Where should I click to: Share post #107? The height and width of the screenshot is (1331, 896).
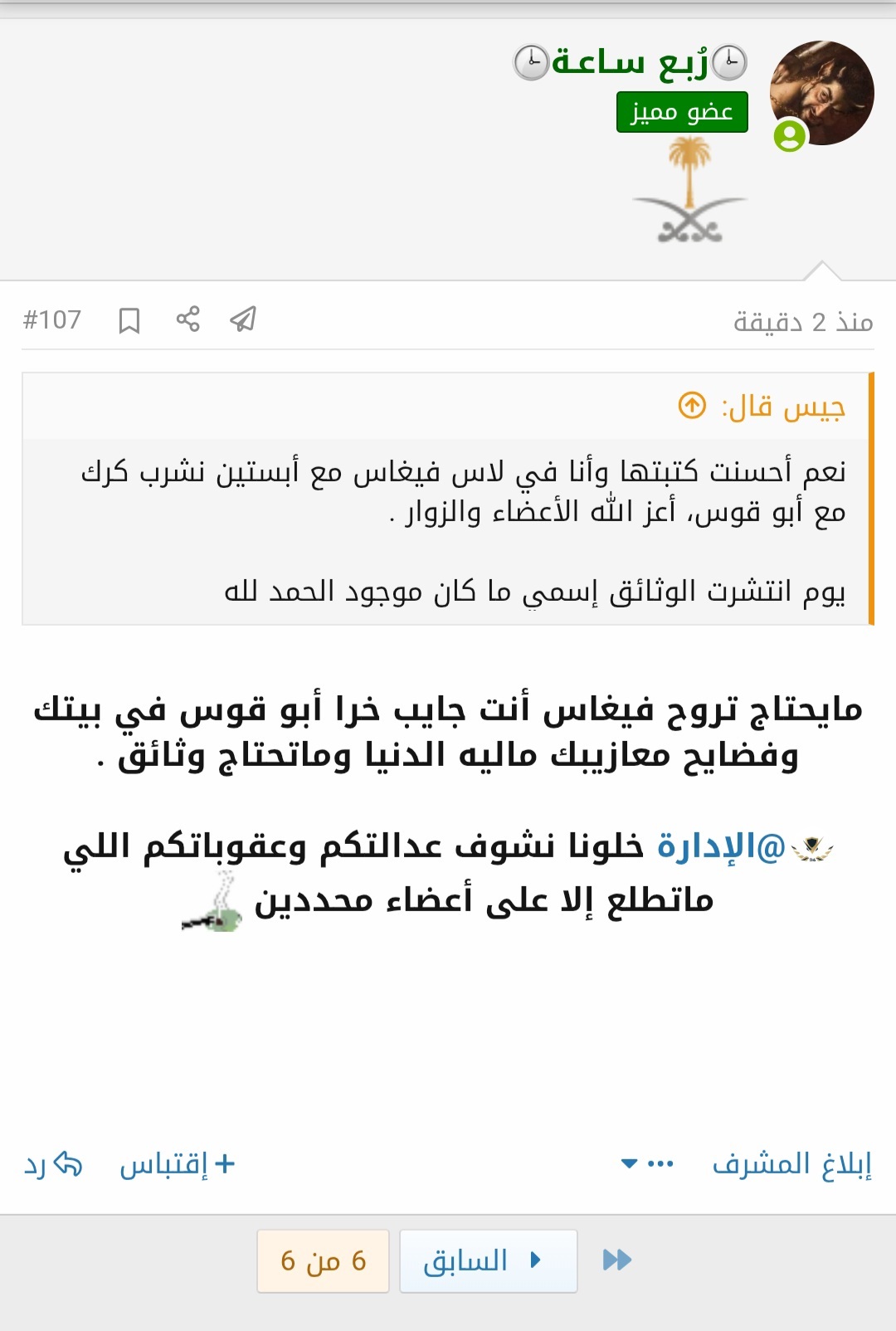click(188, 319)
